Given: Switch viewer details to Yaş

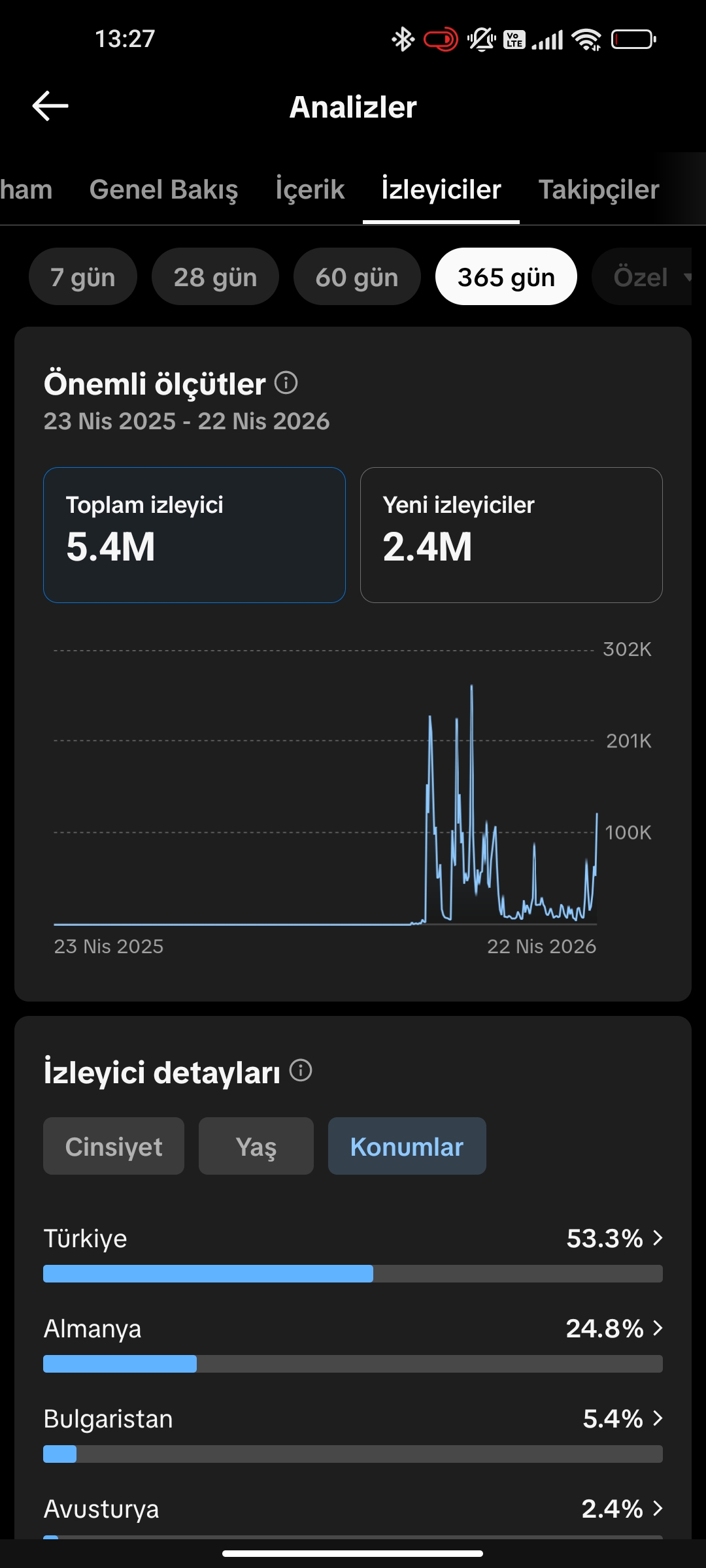Looking at the screenshot, I should [x=256, y=1146].
